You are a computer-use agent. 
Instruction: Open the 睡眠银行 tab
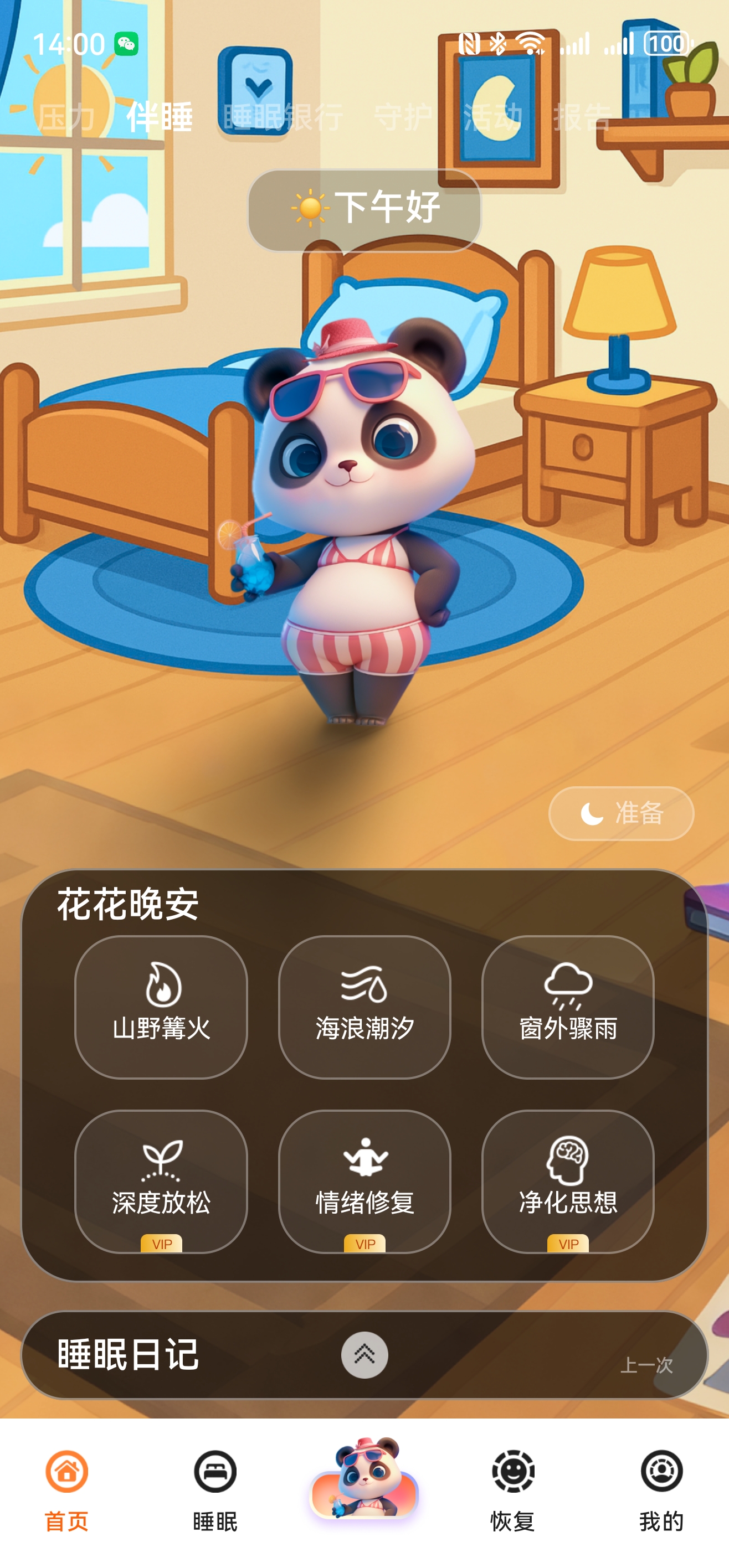[283, 117]
